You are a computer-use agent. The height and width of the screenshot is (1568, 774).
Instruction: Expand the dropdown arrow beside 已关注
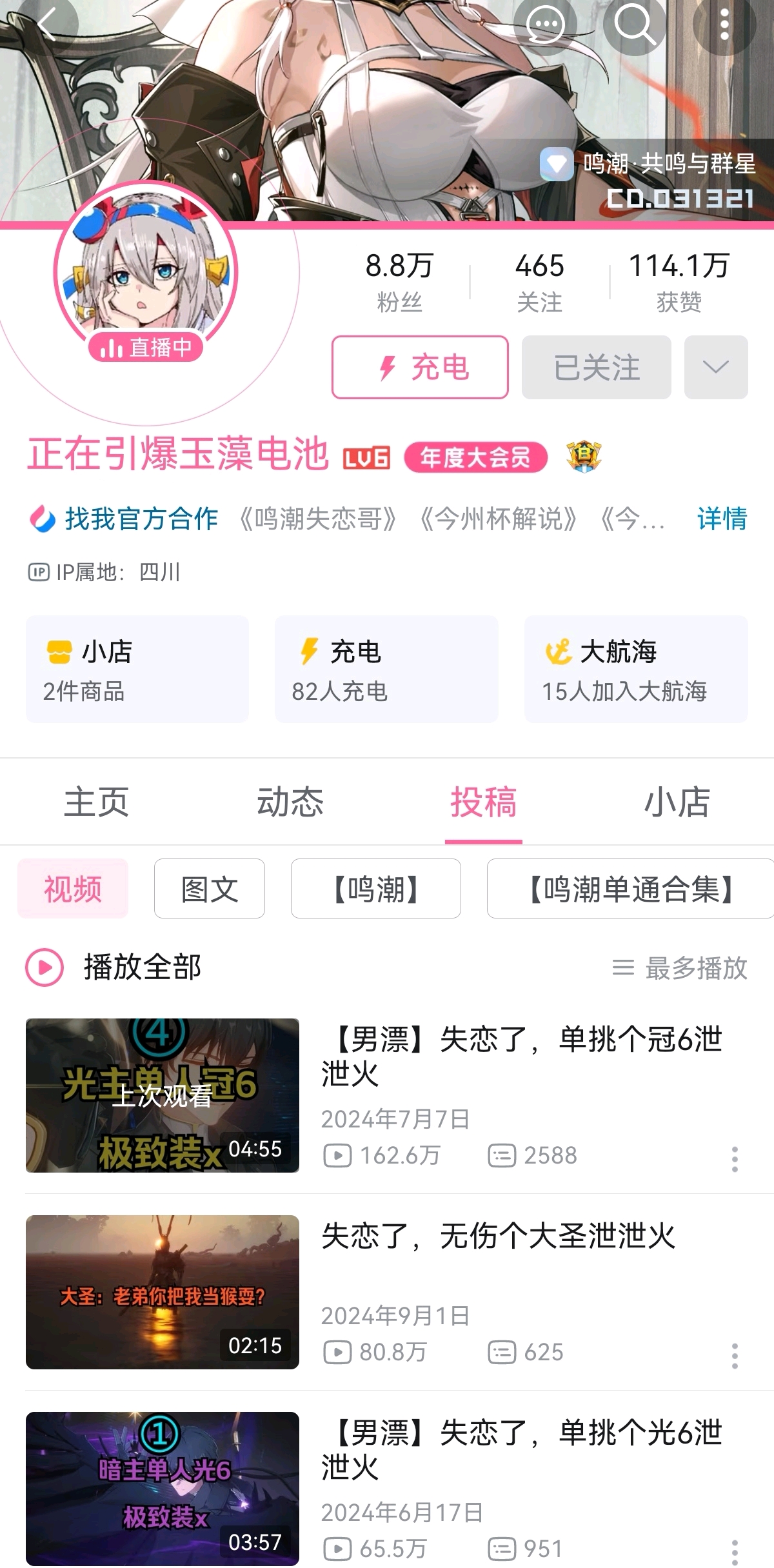click(716, 367)
